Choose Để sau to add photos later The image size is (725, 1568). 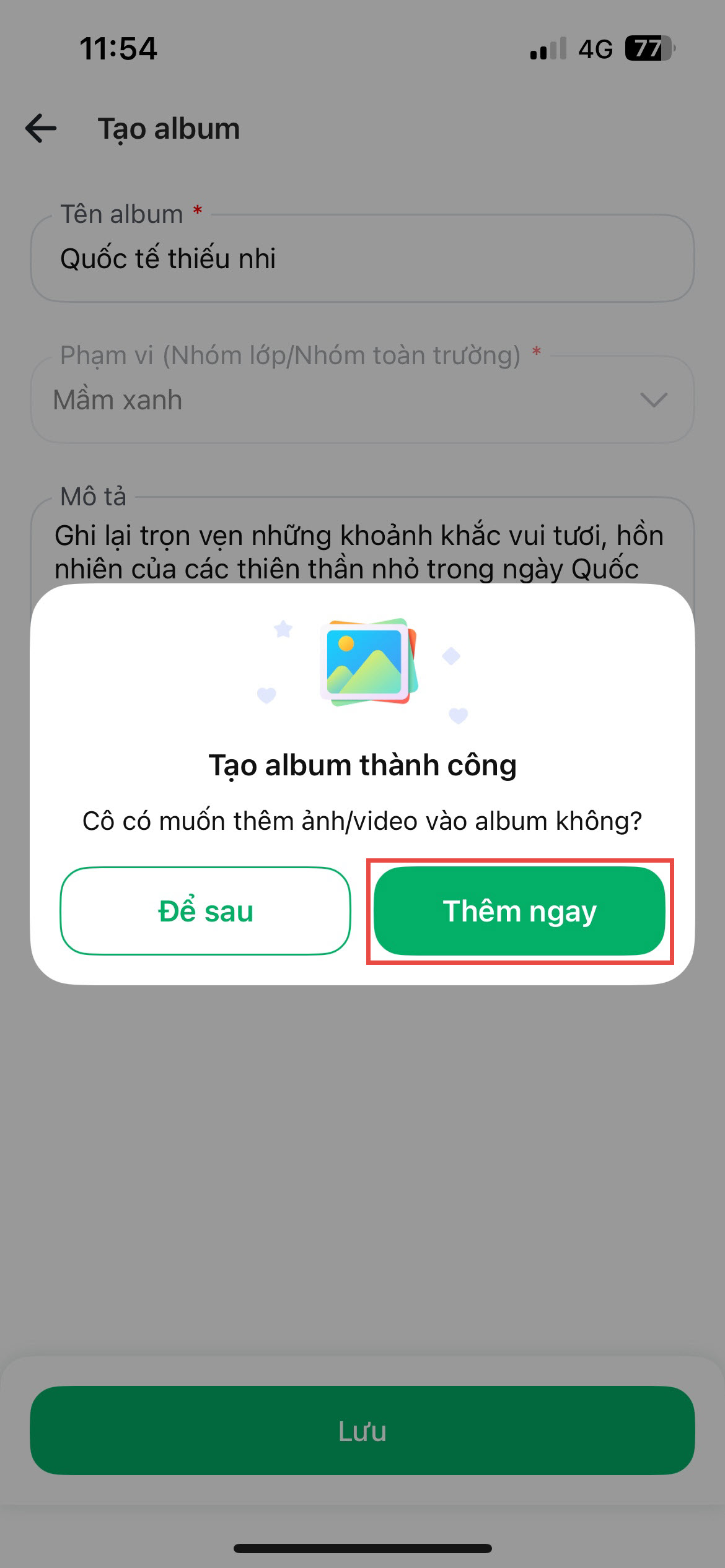click(205, 911)
